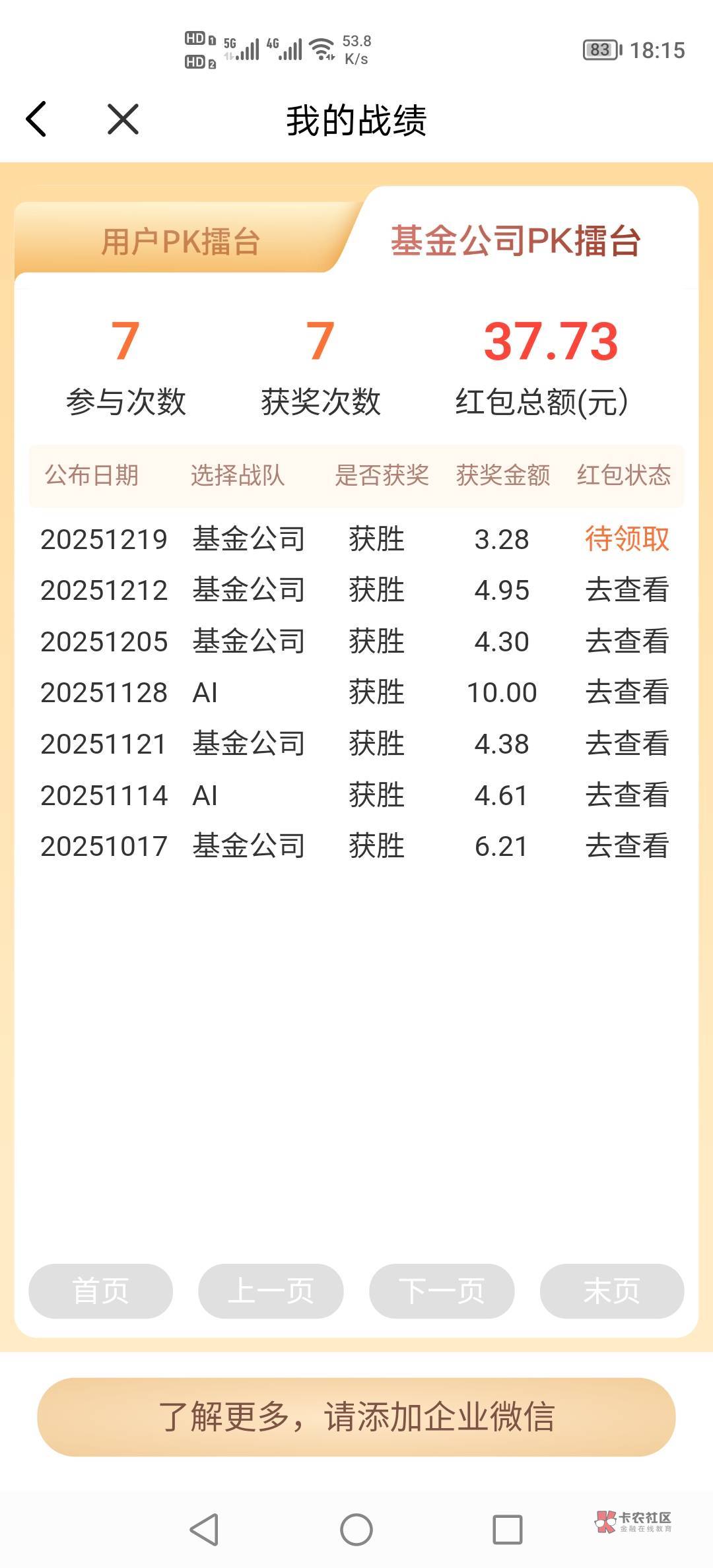Open 去查看 for the 20251205 record
The height and width of the screenshot is (1568, 713).
(x=627, y=641)
